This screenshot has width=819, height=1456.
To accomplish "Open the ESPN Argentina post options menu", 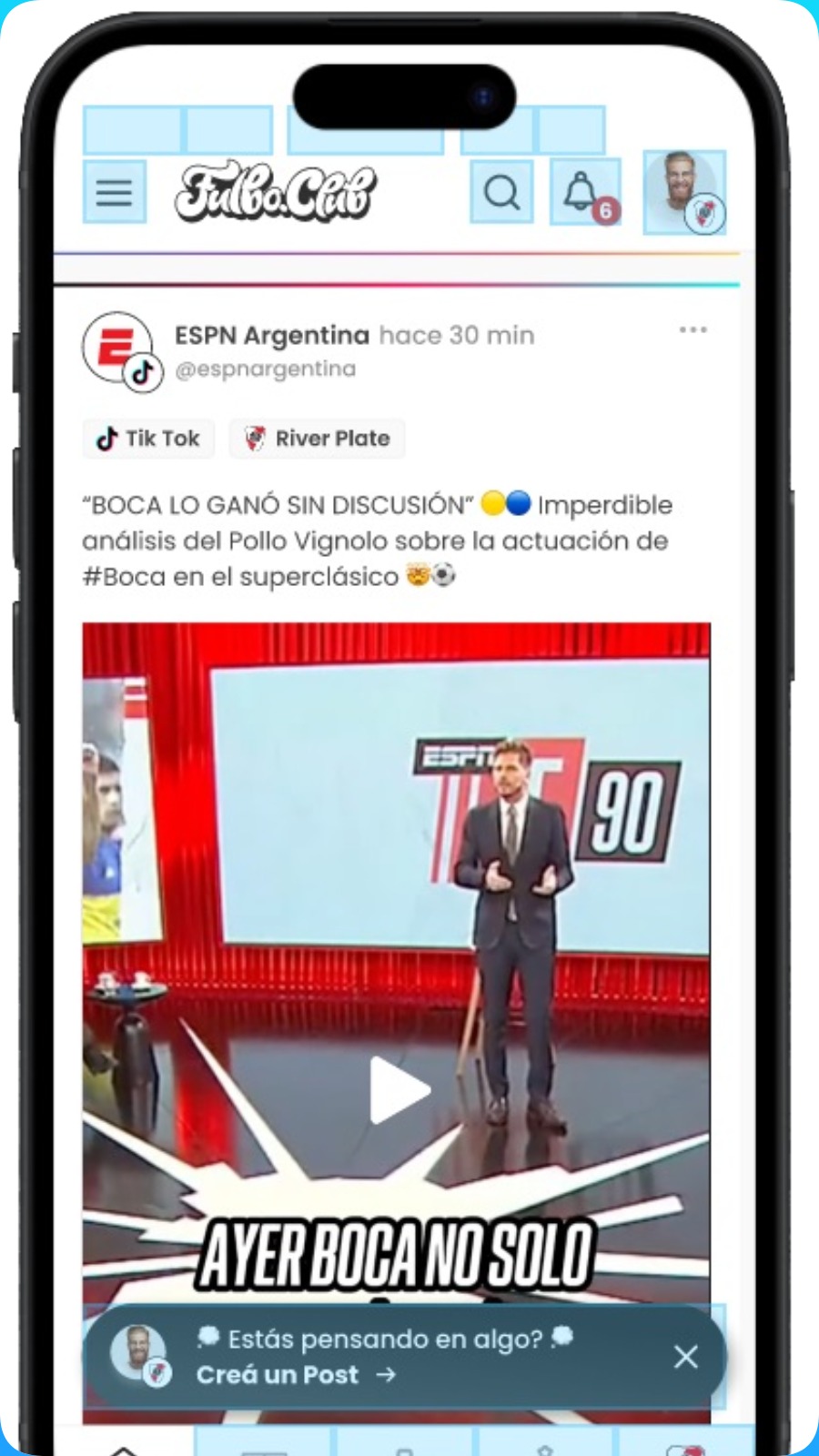I will point(693,330).
